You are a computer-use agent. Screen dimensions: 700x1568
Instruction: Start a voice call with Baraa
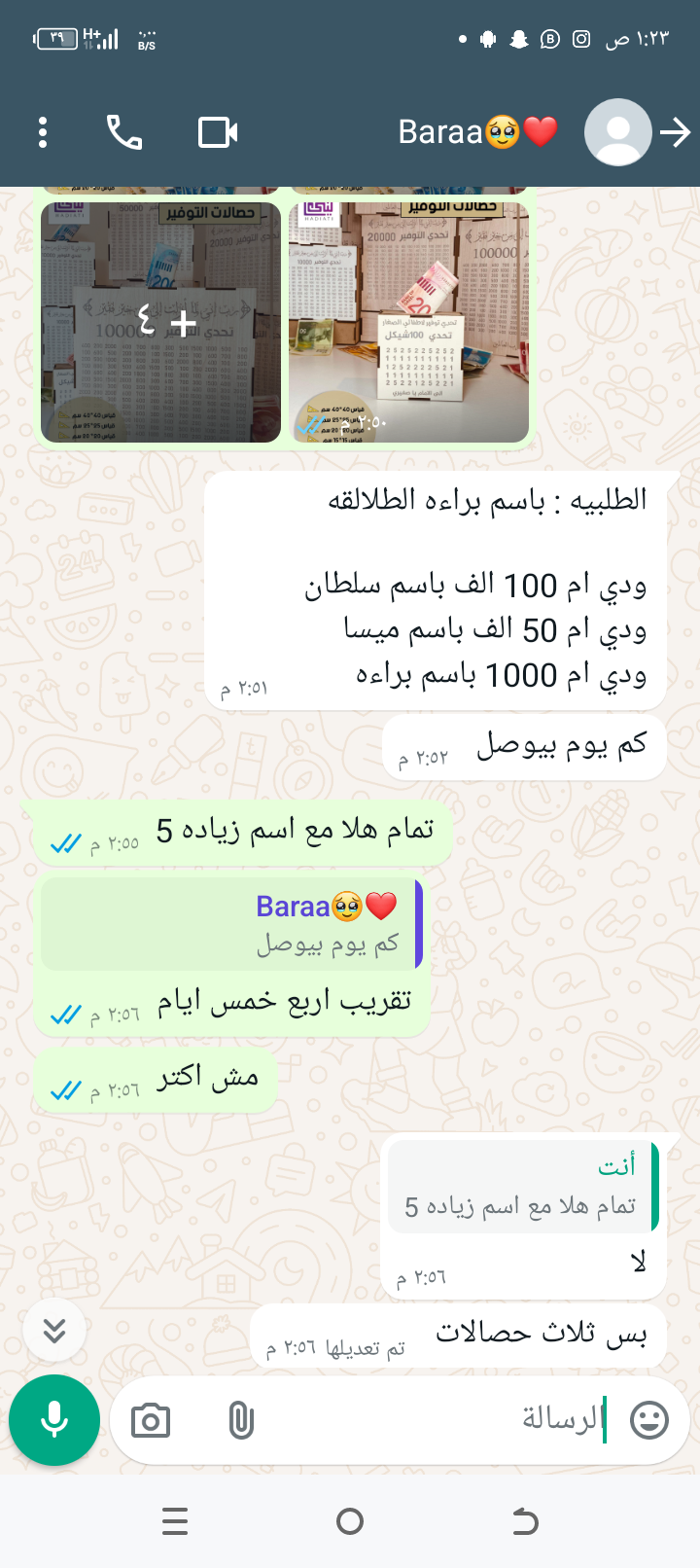[124, 132]
